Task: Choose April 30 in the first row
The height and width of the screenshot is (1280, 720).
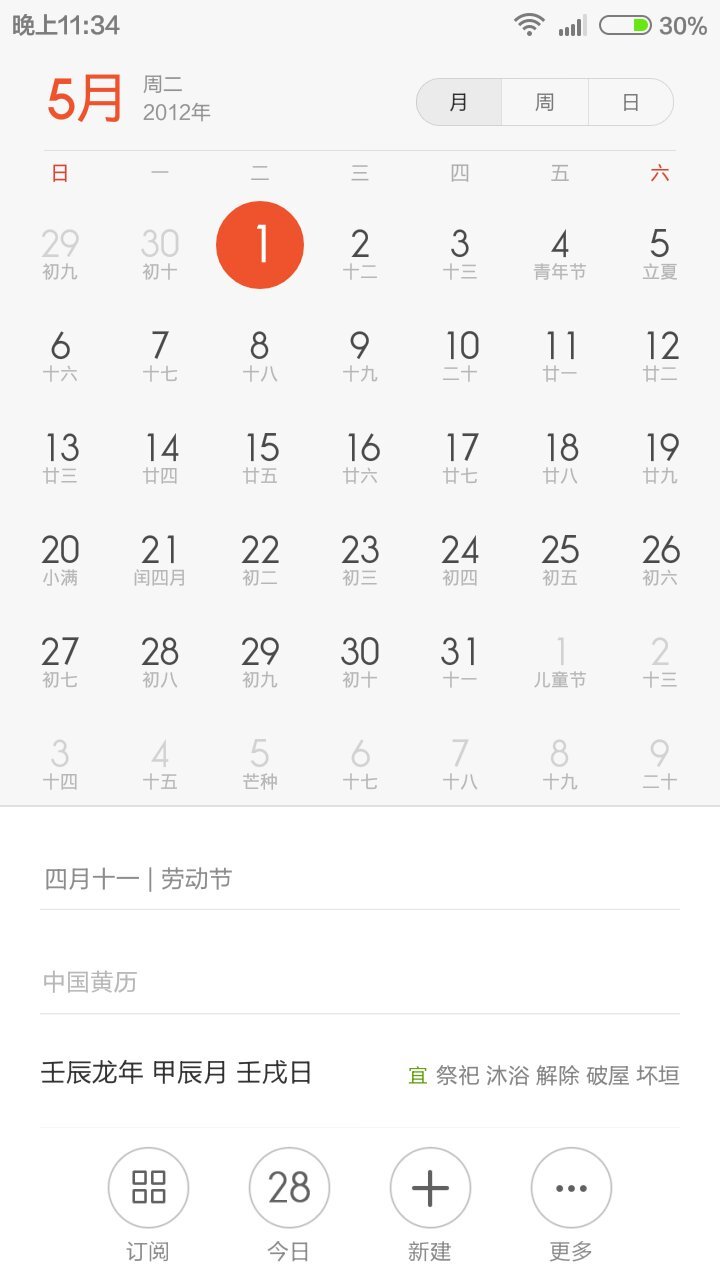Action: [160, 254]
